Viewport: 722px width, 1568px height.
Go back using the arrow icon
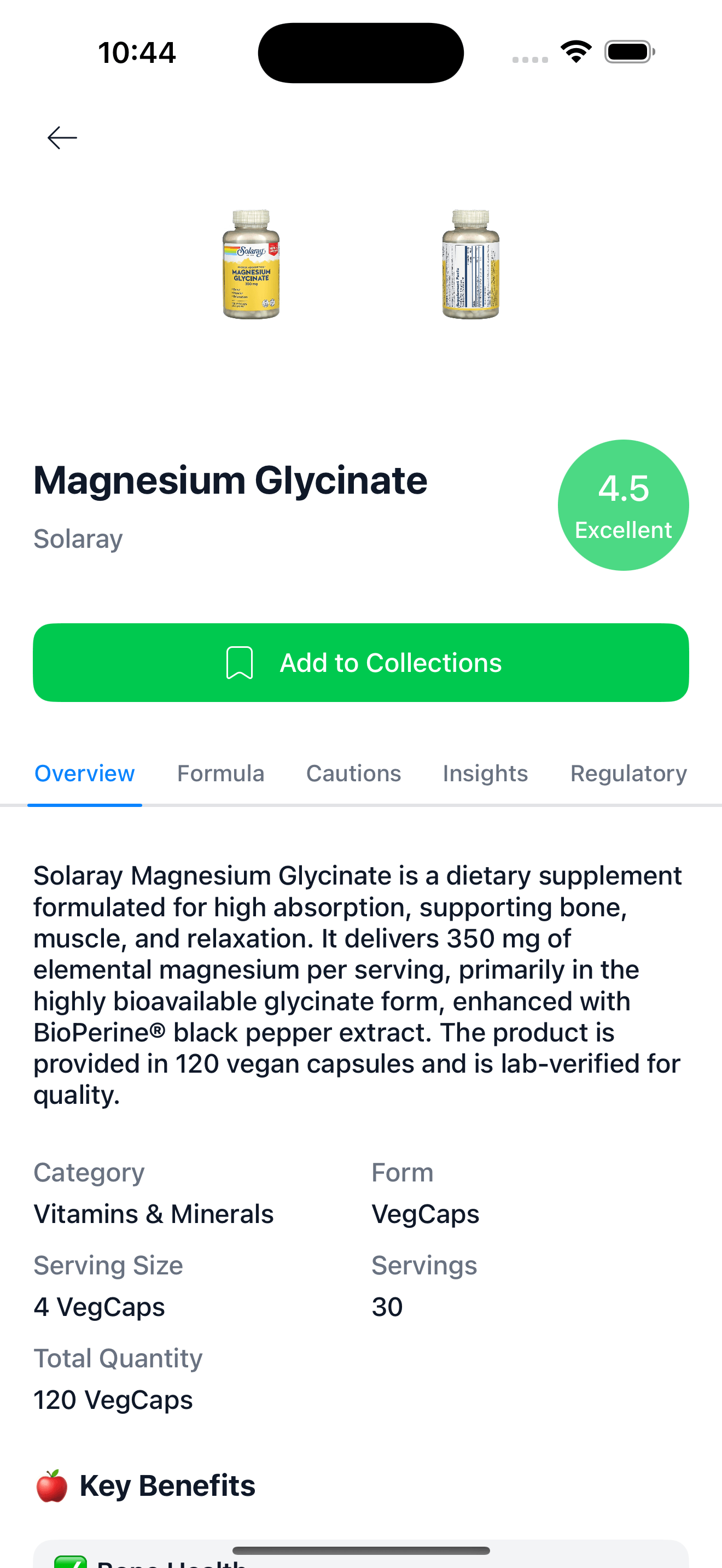coord(62,138)
